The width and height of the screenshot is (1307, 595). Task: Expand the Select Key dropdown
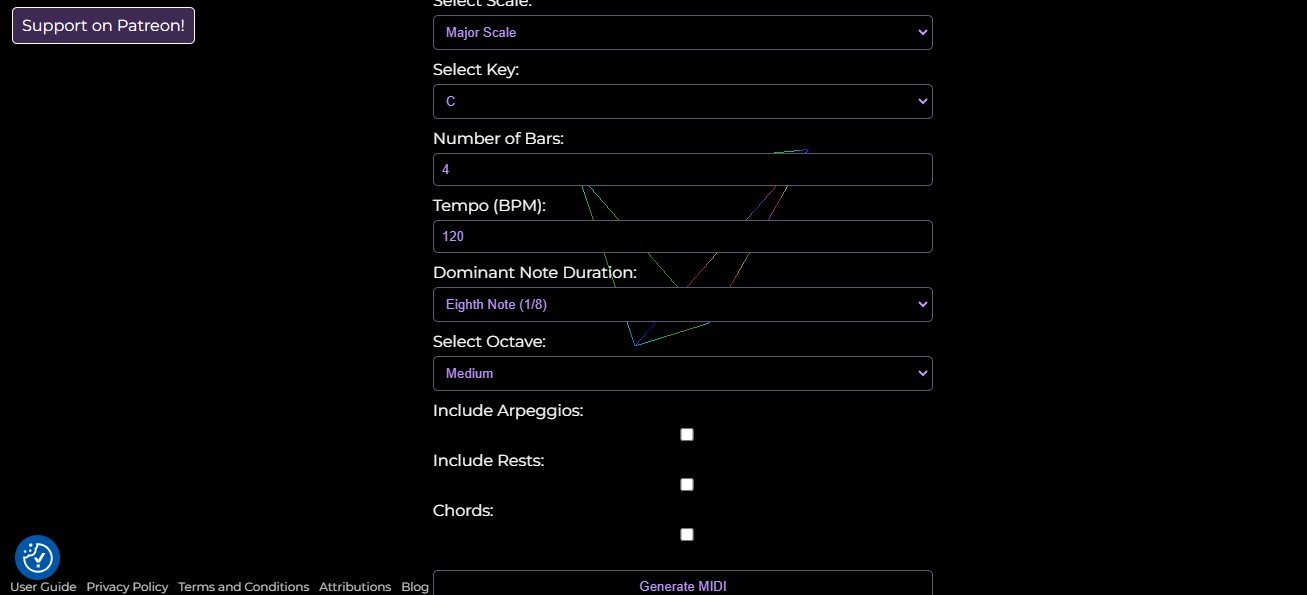[x=682, y=102]
